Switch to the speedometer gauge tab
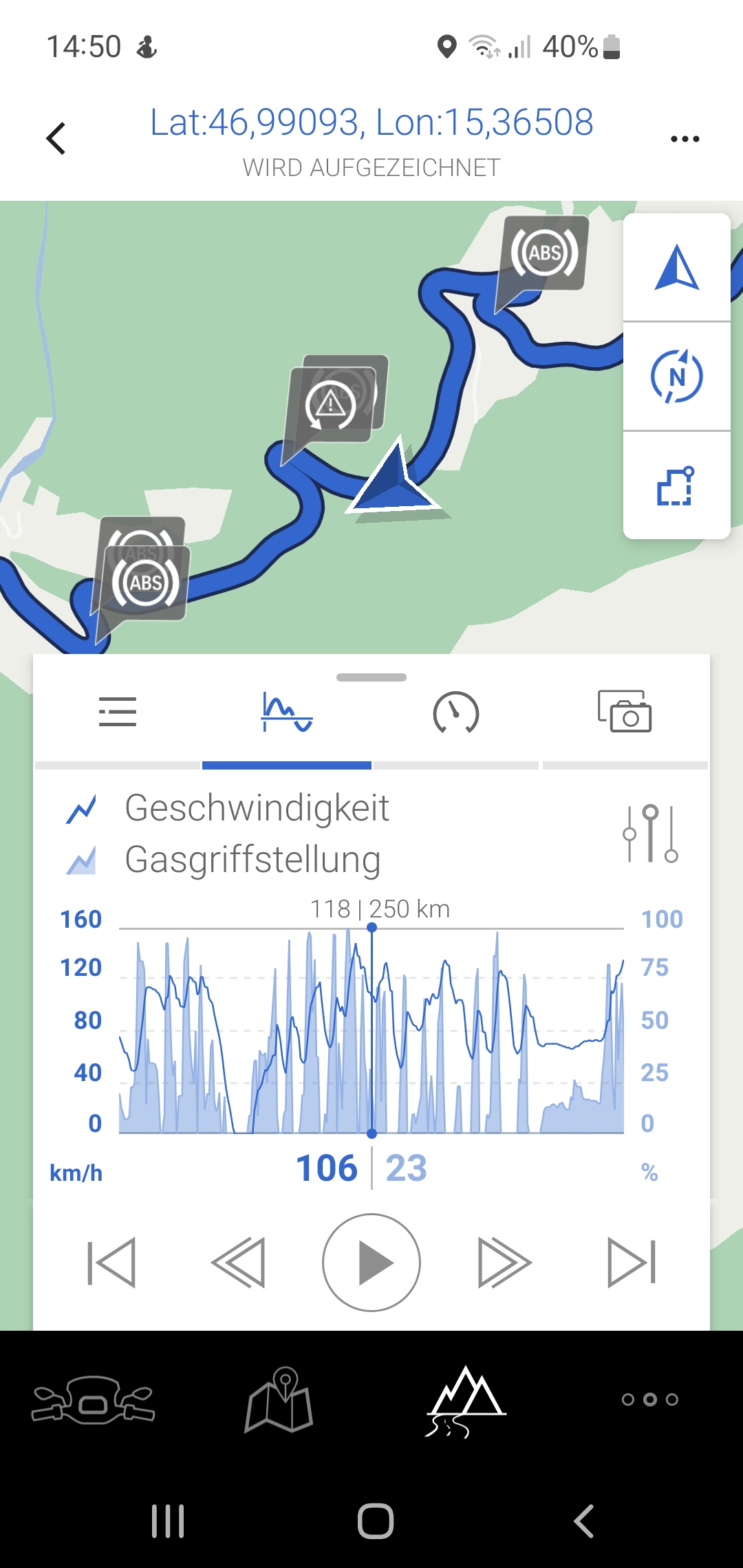Screen dimensions: 743x1568 click(x=455, y=712)
